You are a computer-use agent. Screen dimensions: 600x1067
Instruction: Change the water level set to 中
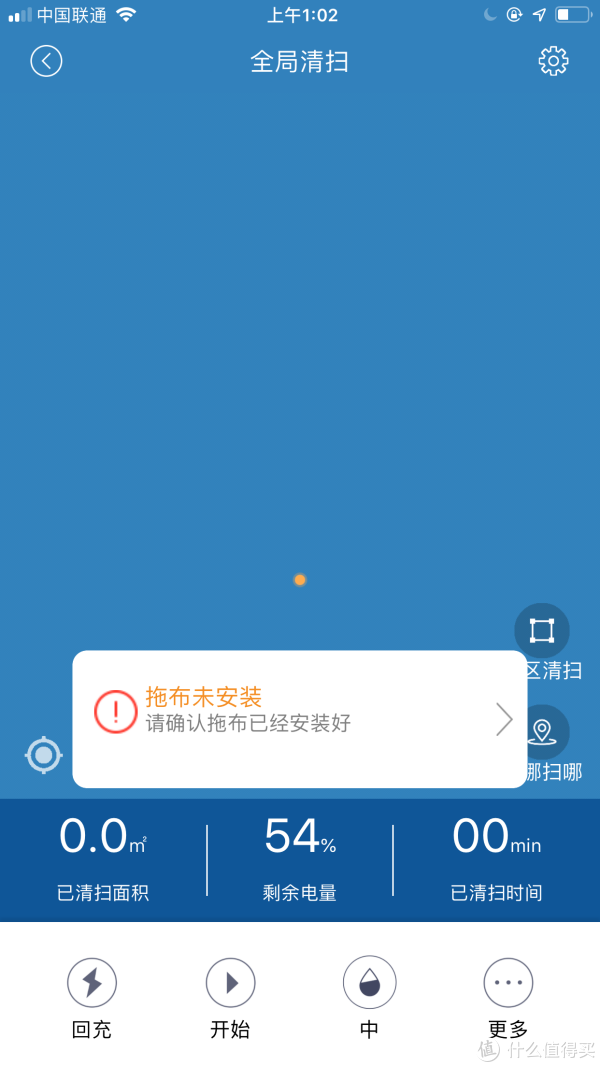tap(369, 984)
